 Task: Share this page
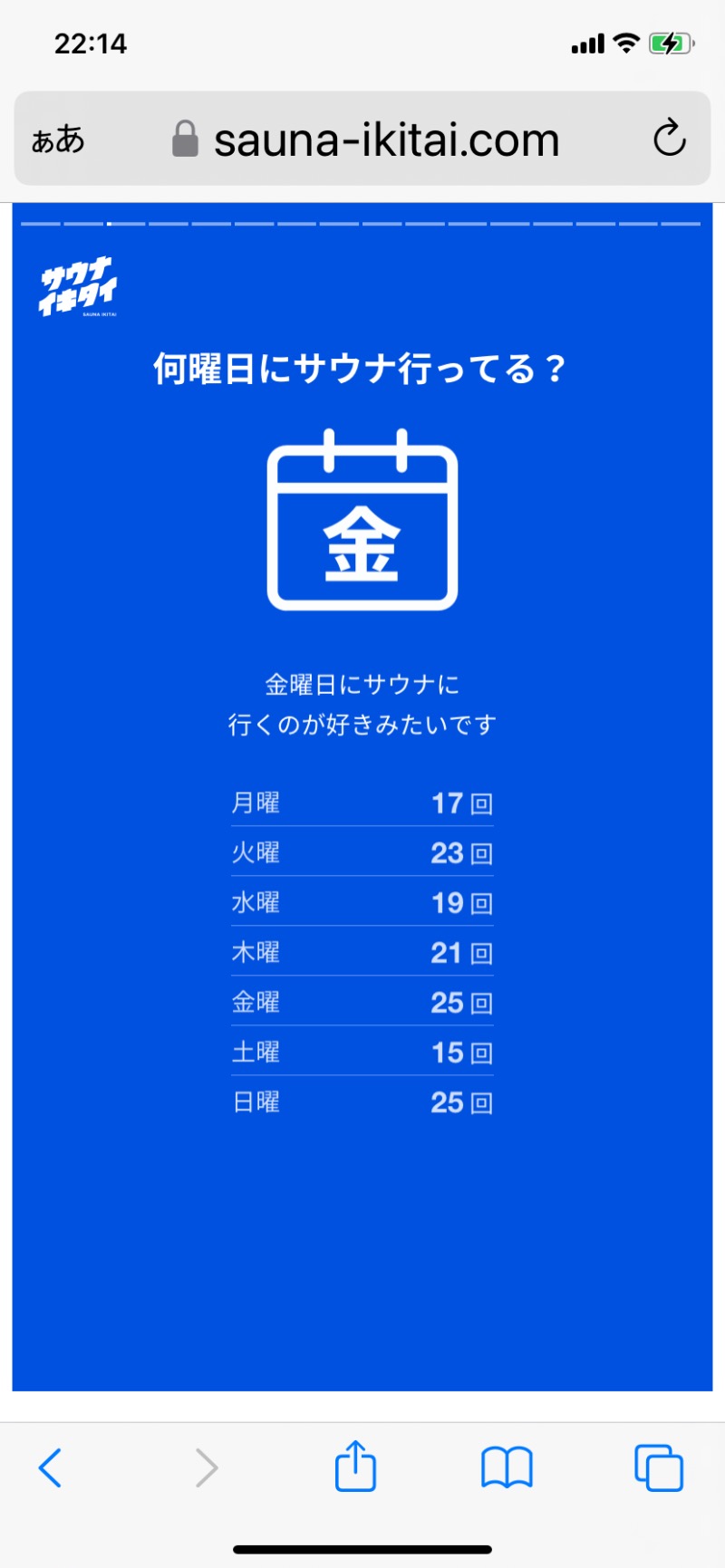(x=355, y=1466)
